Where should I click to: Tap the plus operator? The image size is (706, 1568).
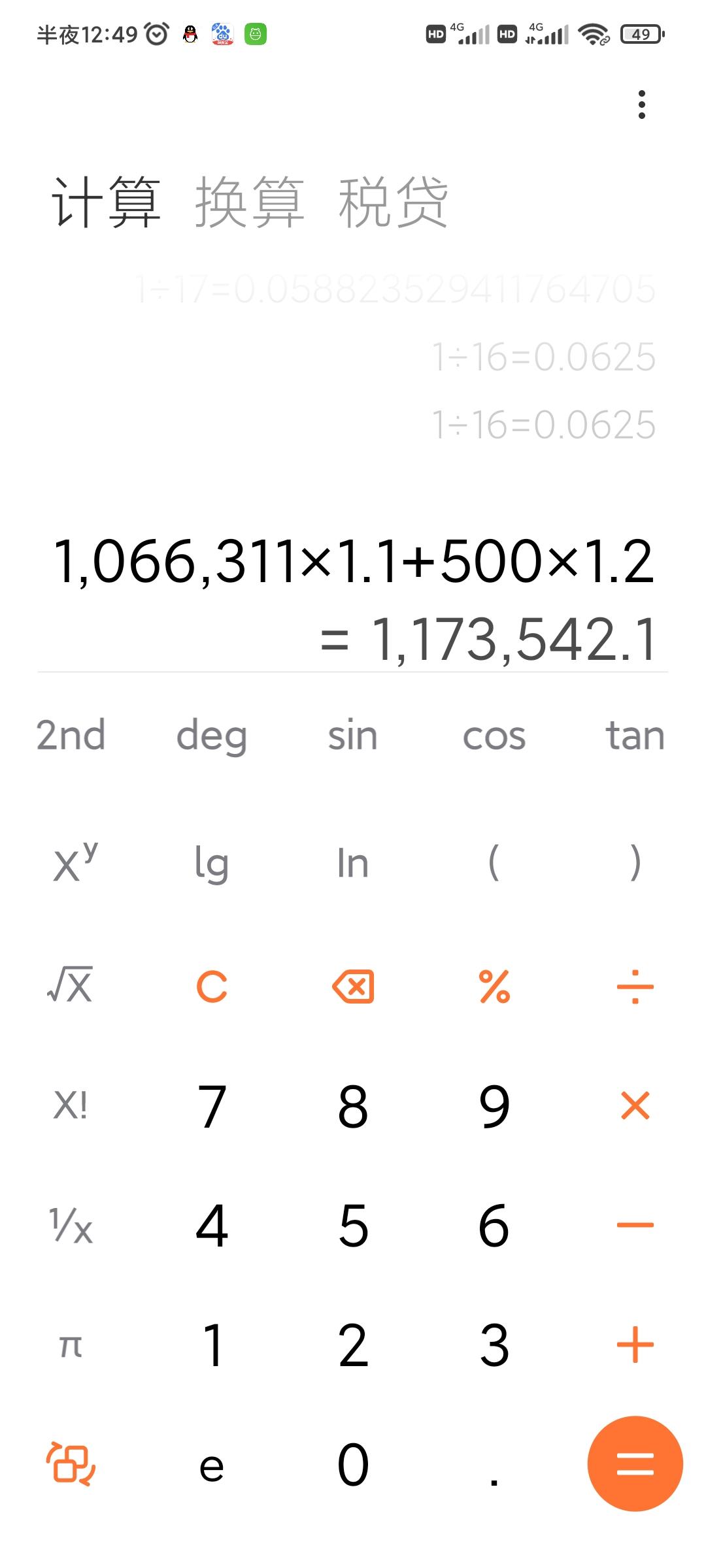(x=635, y=1345)
